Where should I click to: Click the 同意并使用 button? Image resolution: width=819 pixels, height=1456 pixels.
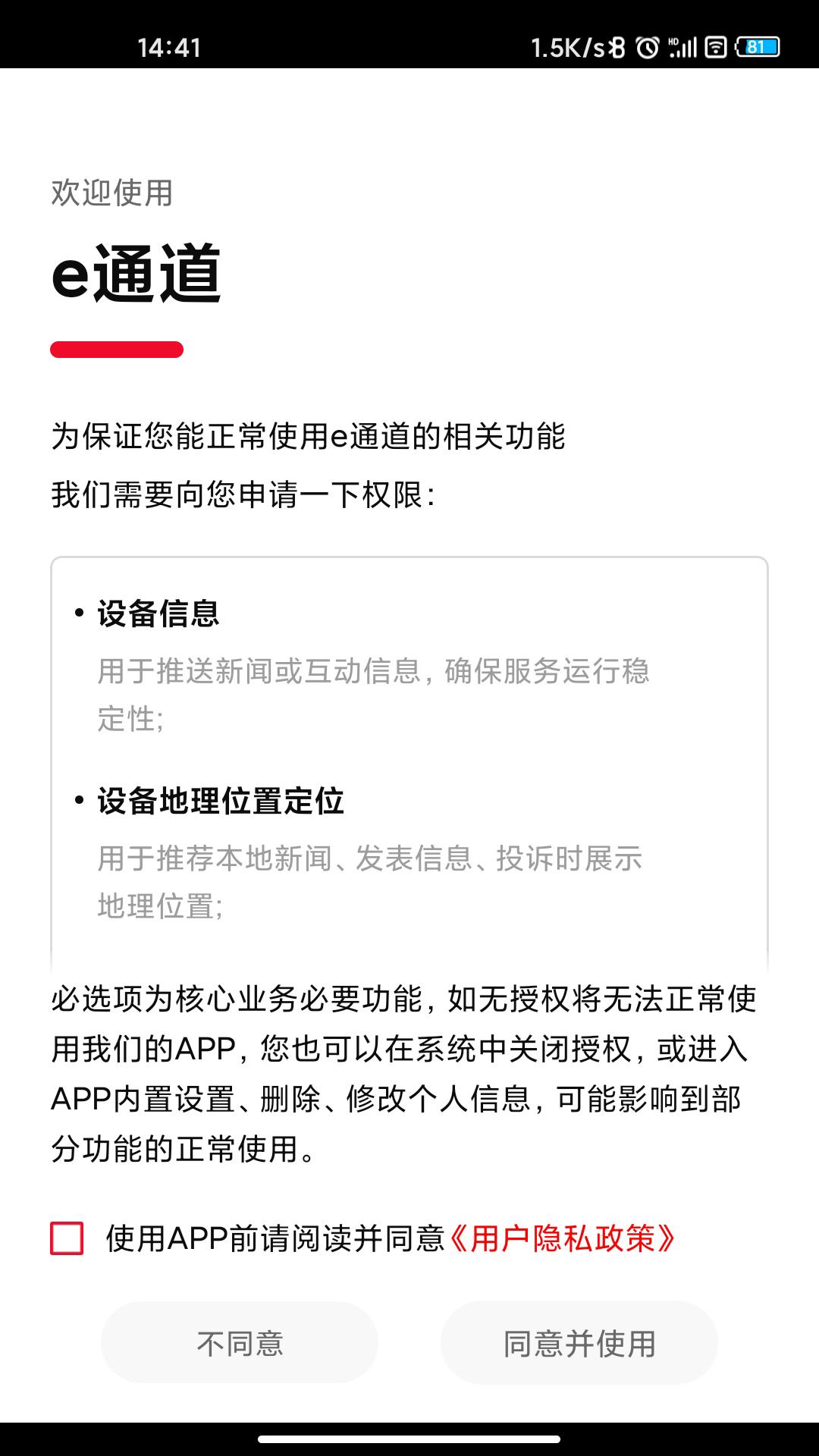(579, 1341)
